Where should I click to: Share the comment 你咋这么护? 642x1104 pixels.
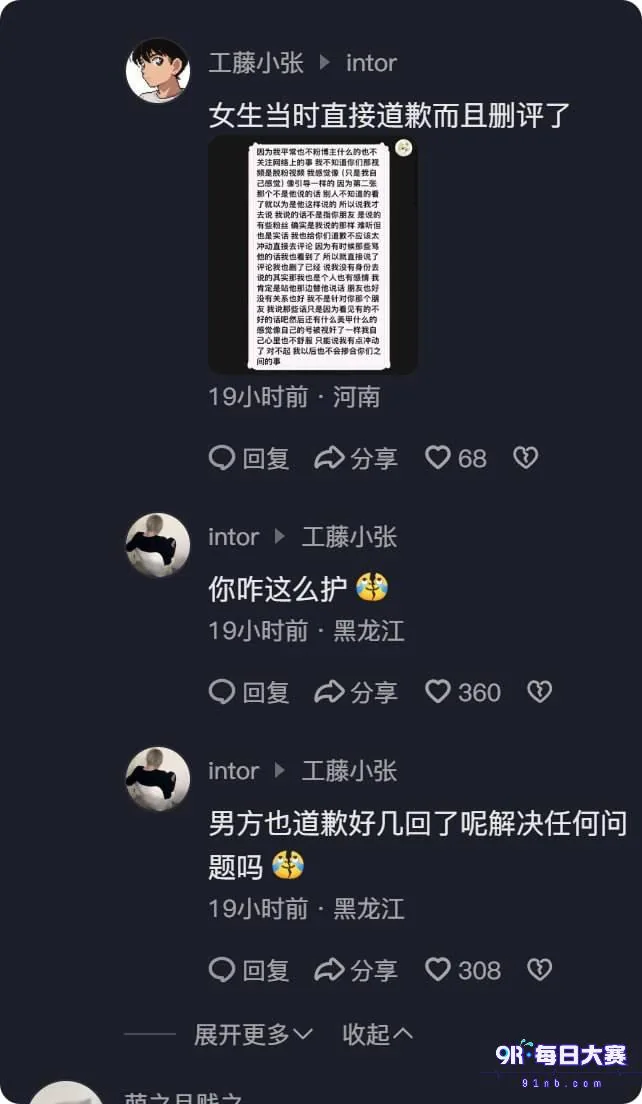(355, 692)
